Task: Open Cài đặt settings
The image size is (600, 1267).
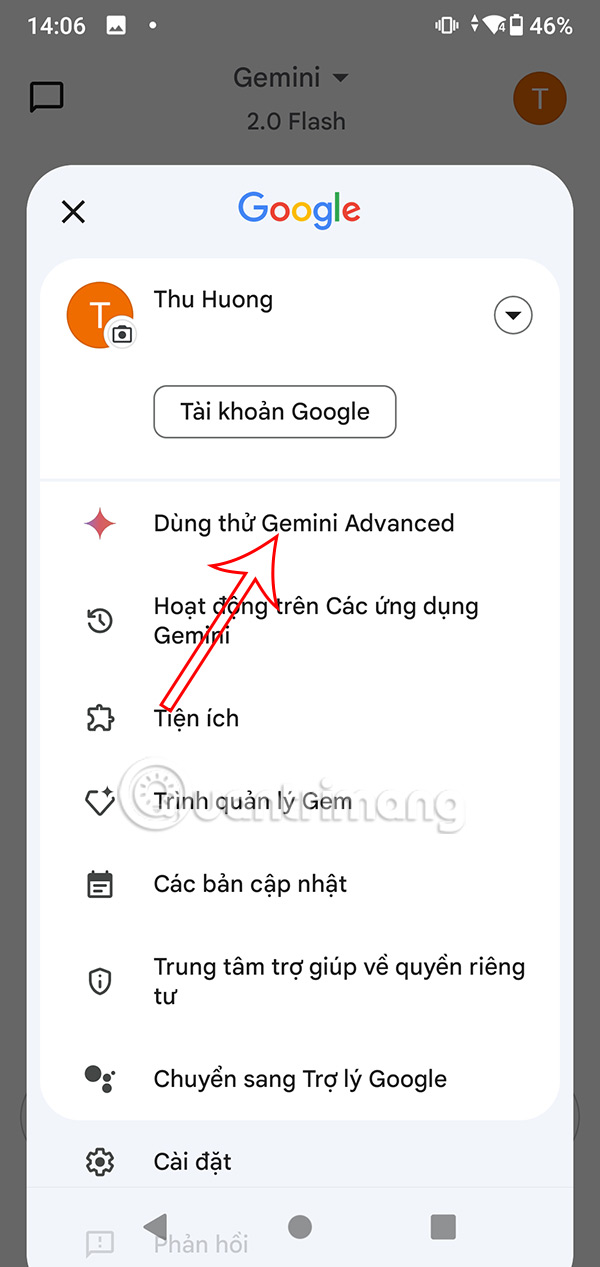Action: [192, 1162]
